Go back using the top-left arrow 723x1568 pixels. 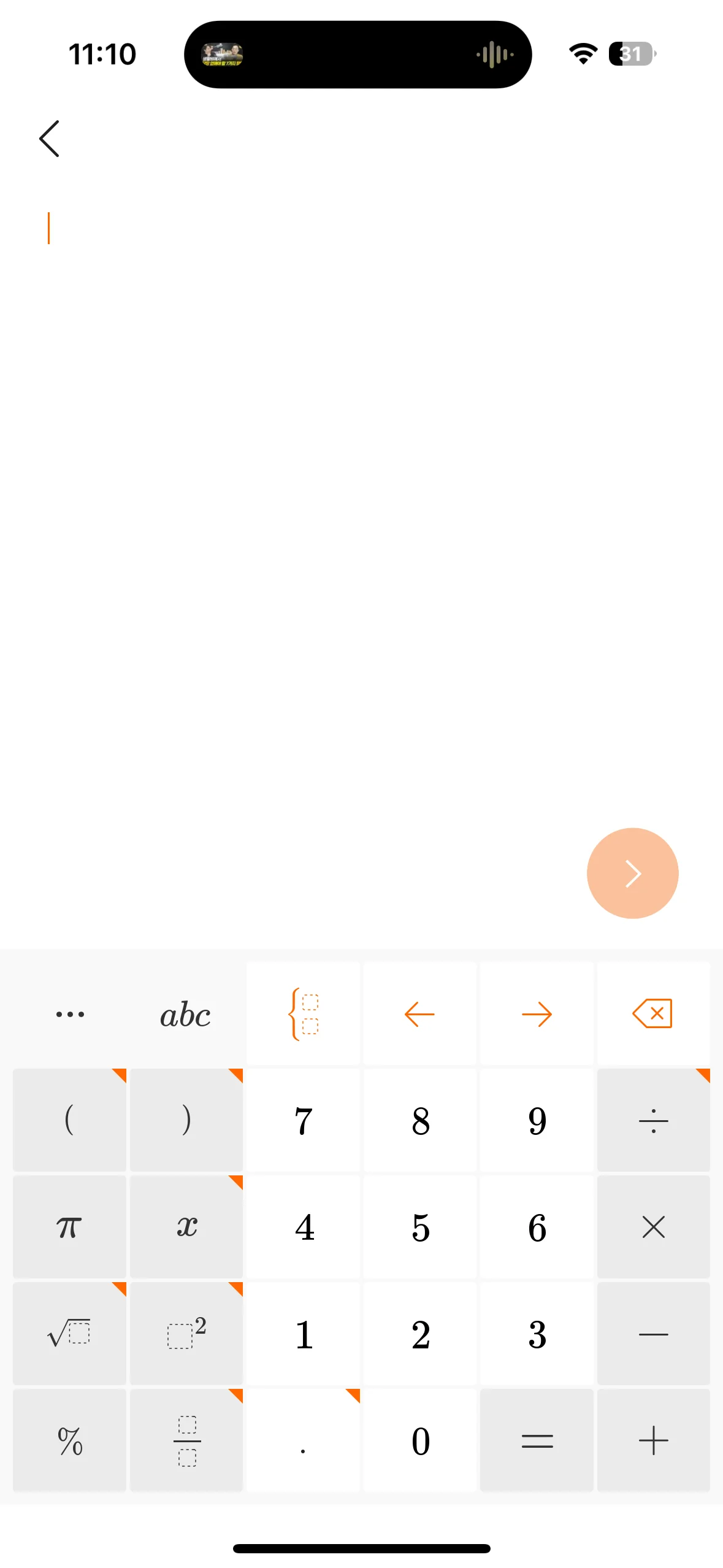coord(50,139)
